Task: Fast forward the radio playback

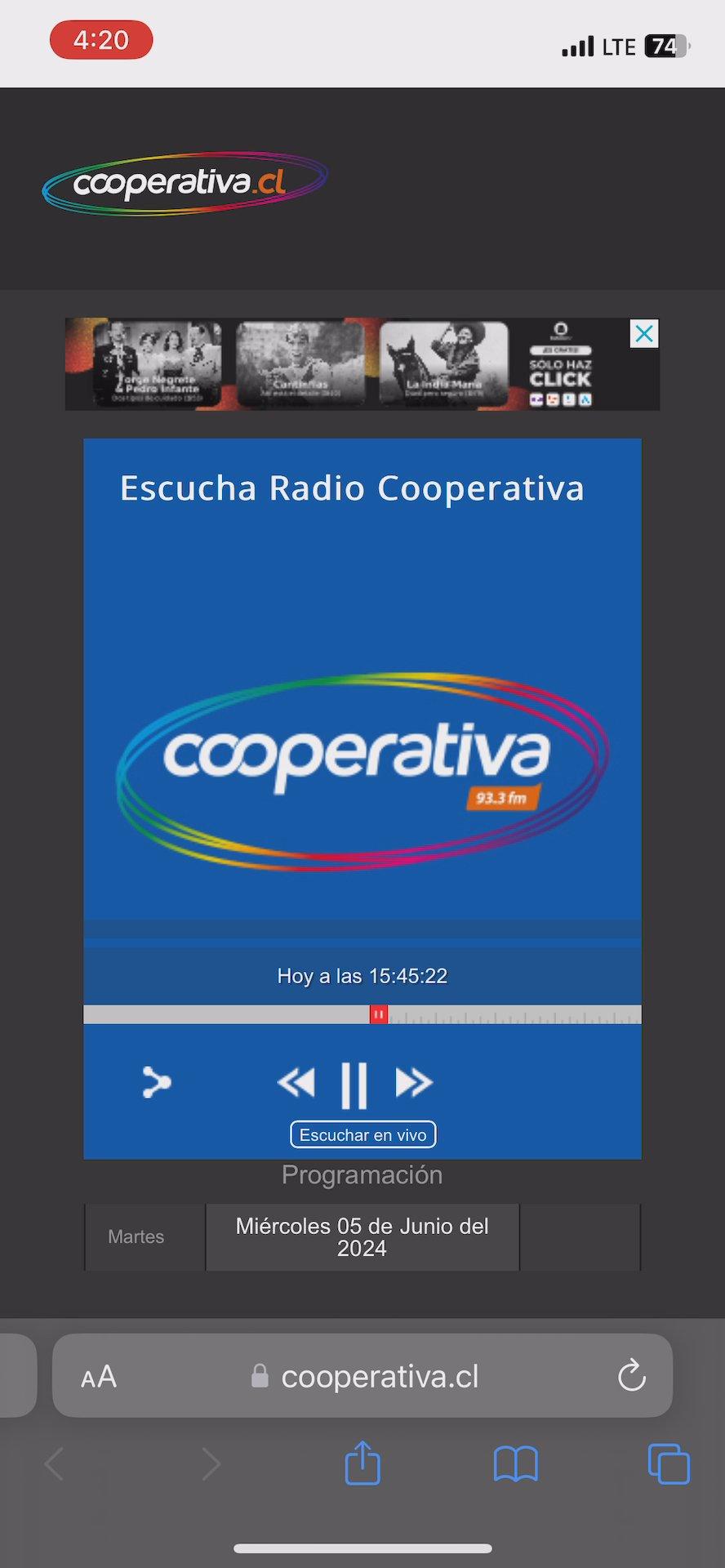Action: [414, 1083]
